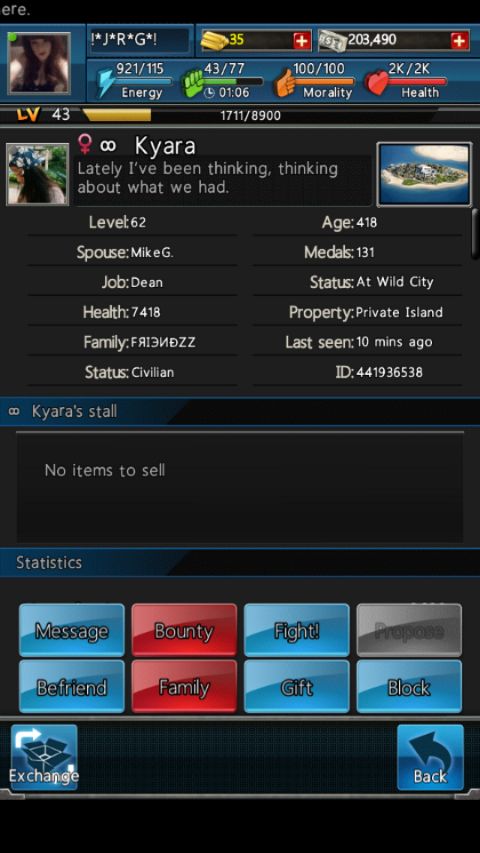Open Kyara's profile photo

point(38,174)
